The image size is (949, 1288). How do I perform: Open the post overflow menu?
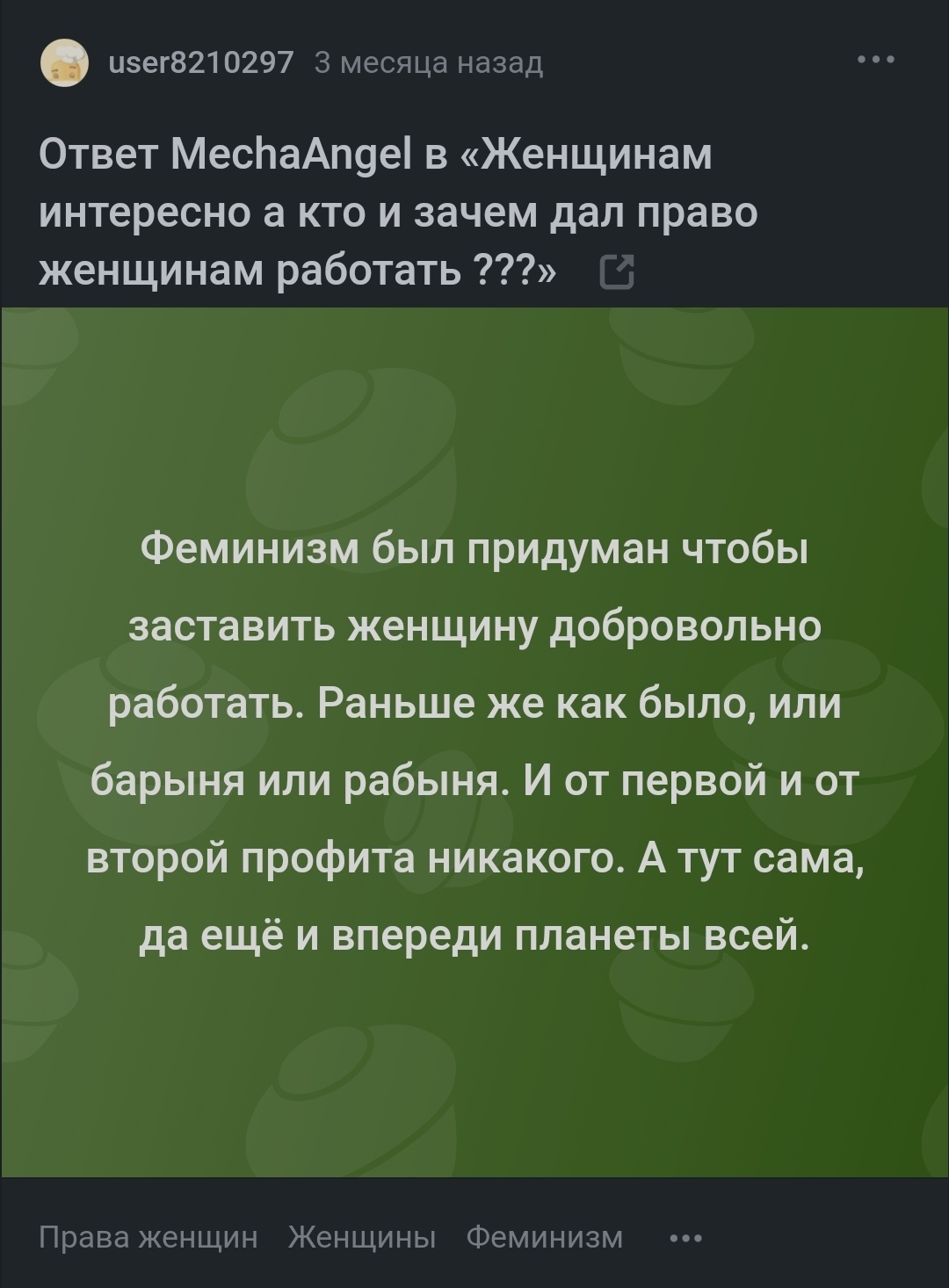point(876,61)
